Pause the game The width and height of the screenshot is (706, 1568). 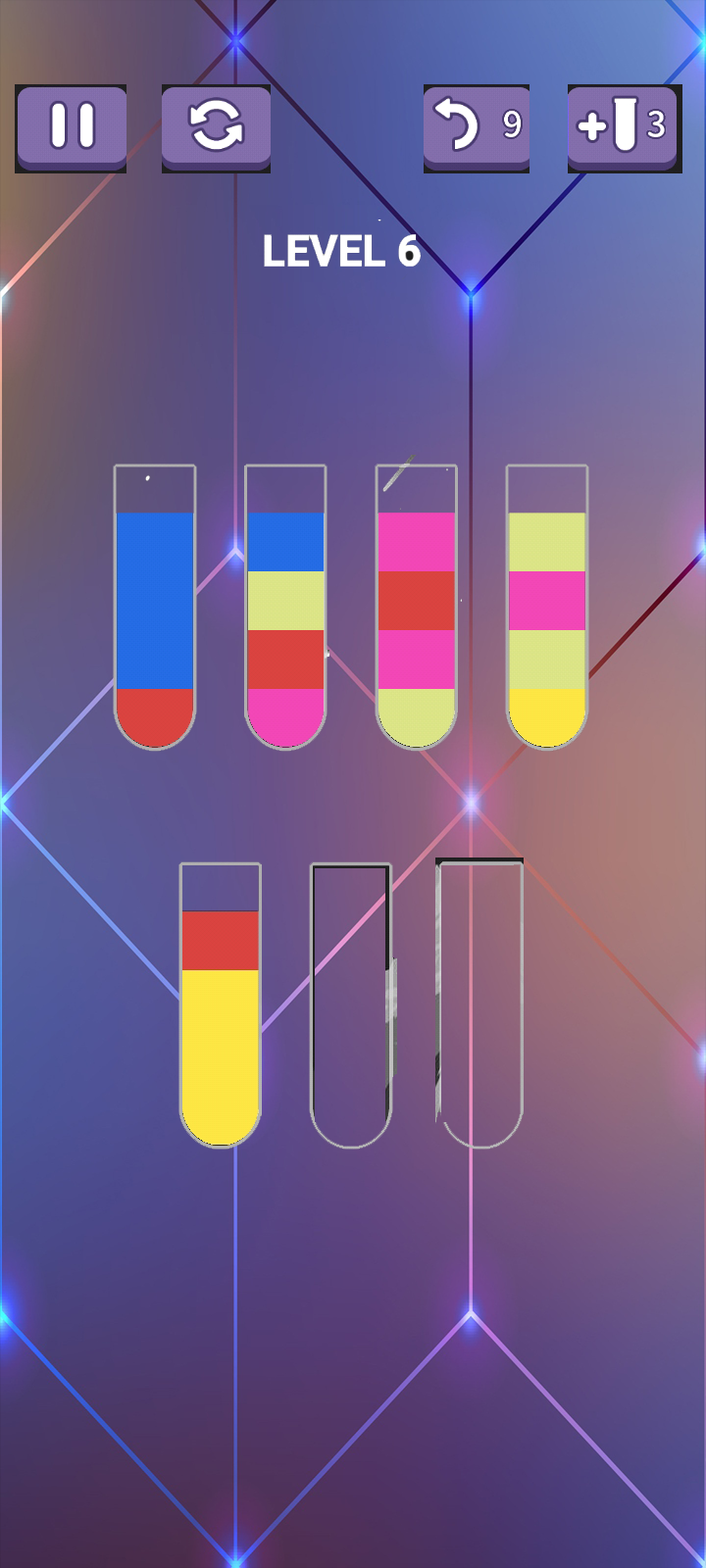point(71,127)
